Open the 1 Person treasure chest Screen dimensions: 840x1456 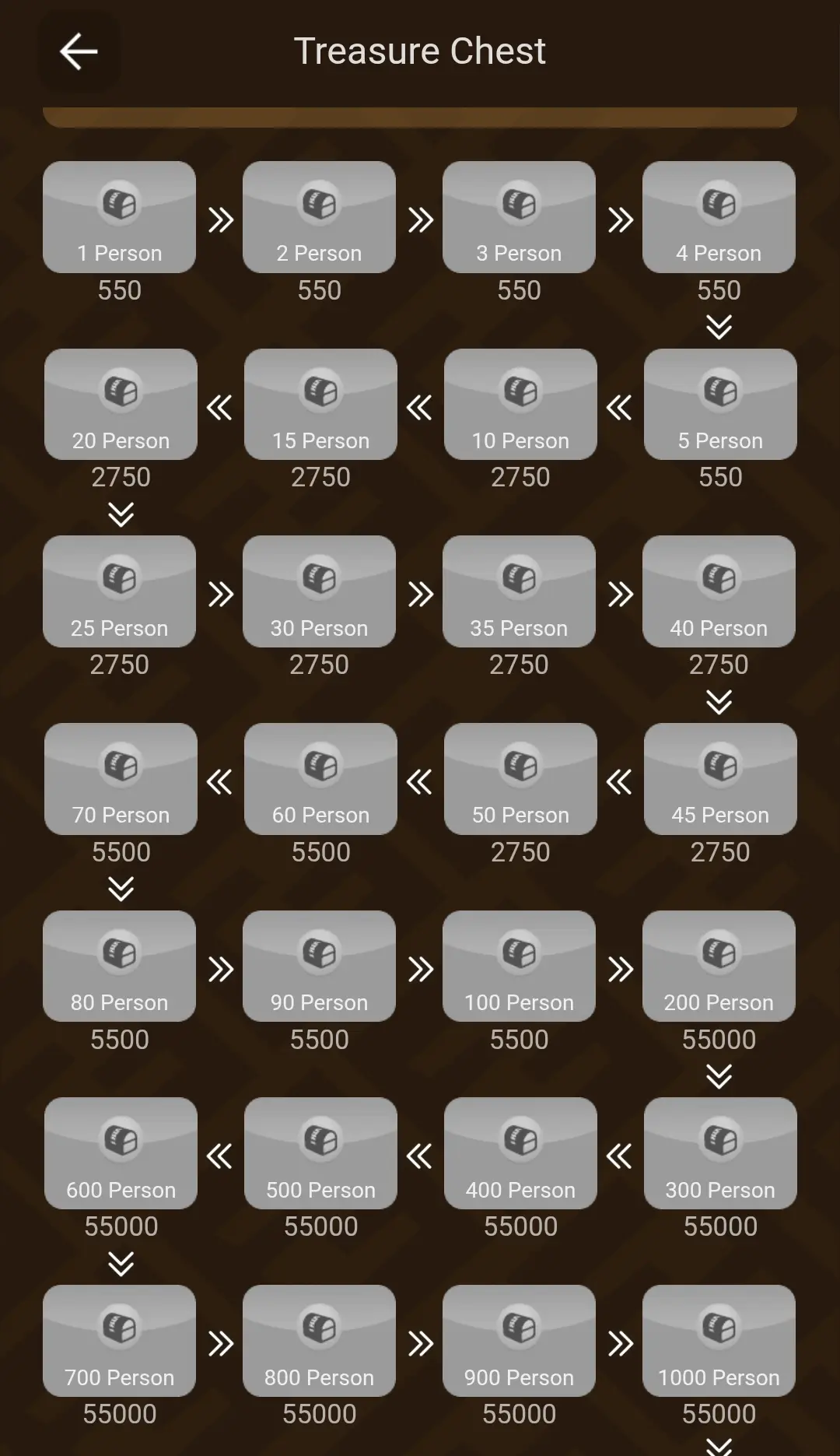click(119, 217)
